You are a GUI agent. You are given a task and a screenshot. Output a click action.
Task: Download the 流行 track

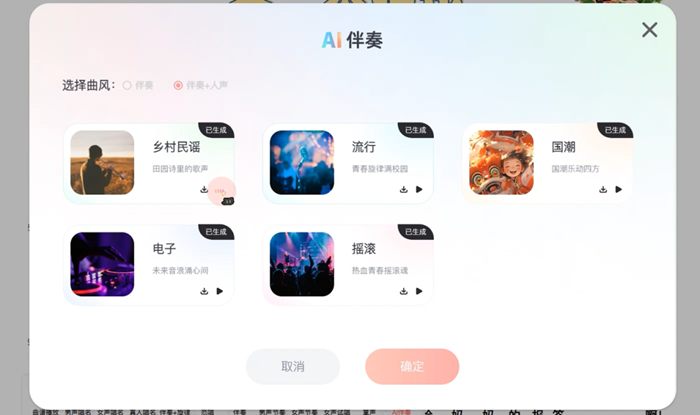coord(404,189)
